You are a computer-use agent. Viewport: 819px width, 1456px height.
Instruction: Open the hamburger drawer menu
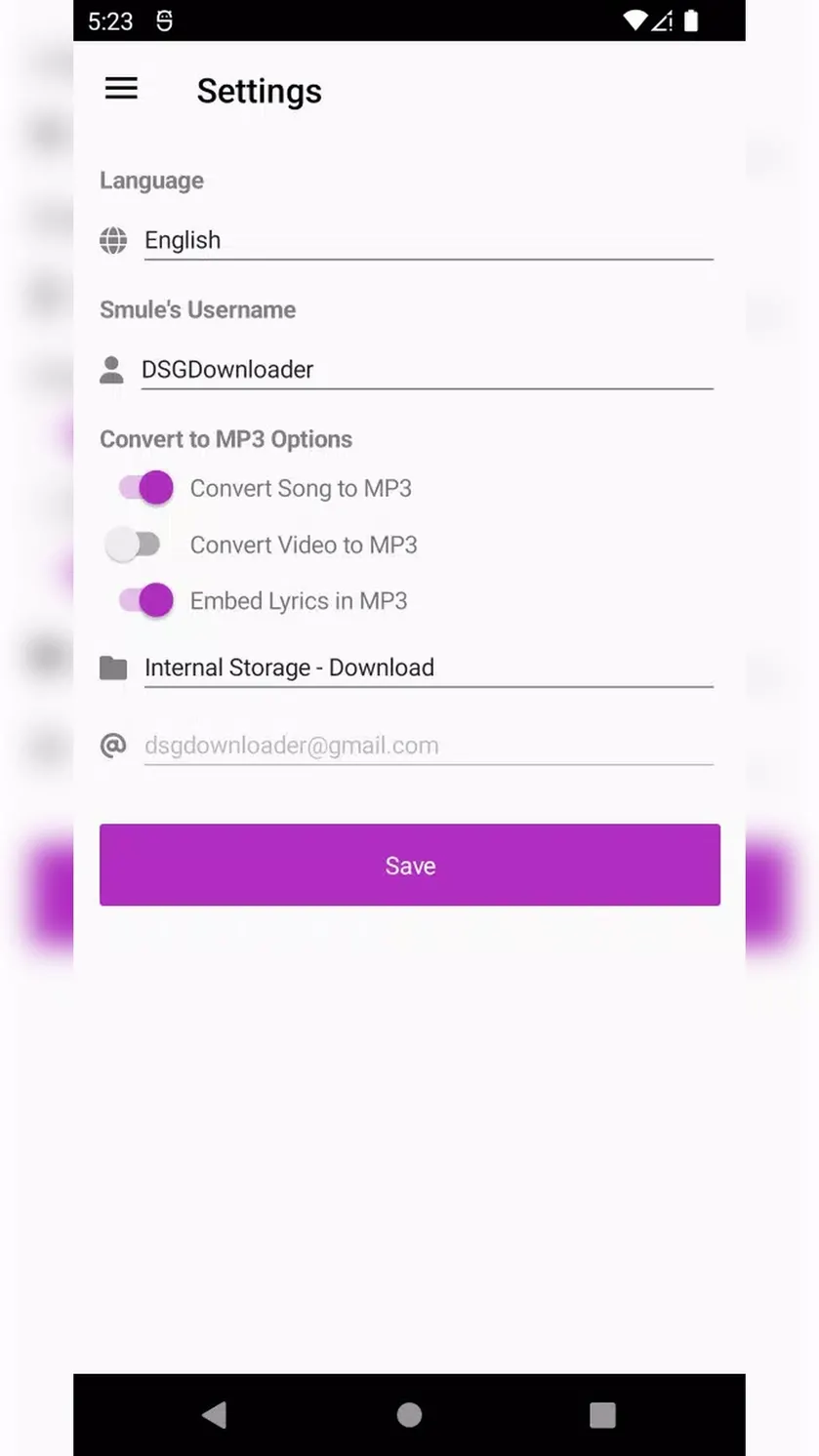point(121,89)
